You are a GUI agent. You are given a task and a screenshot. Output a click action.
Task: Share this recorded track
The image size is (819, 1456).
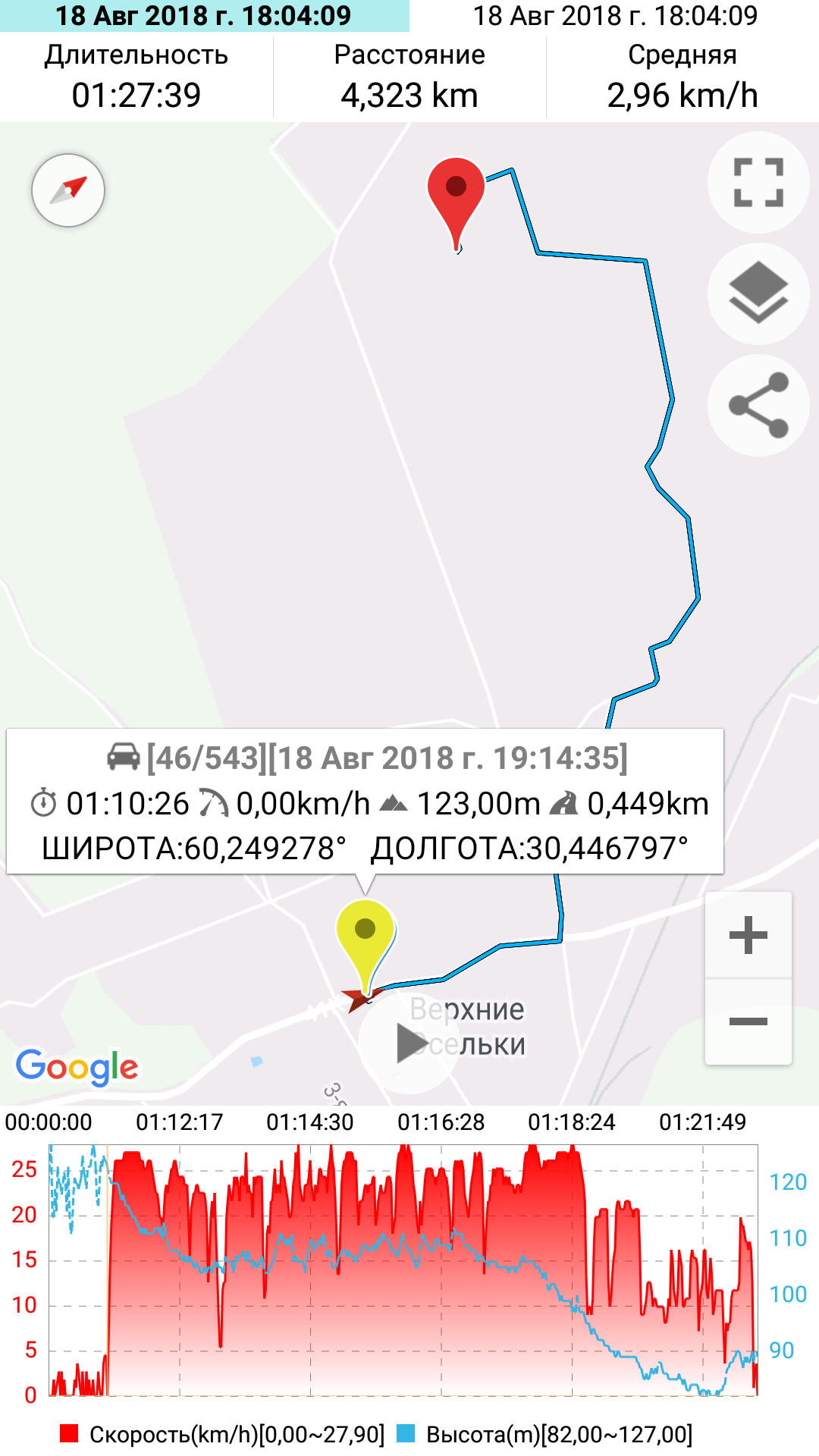pyautogui.click(x=758, y=405)
